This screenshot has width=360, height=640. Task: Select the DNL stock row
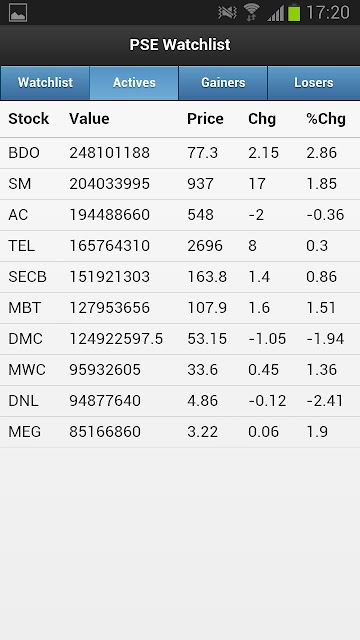click(x=180, y=401)
